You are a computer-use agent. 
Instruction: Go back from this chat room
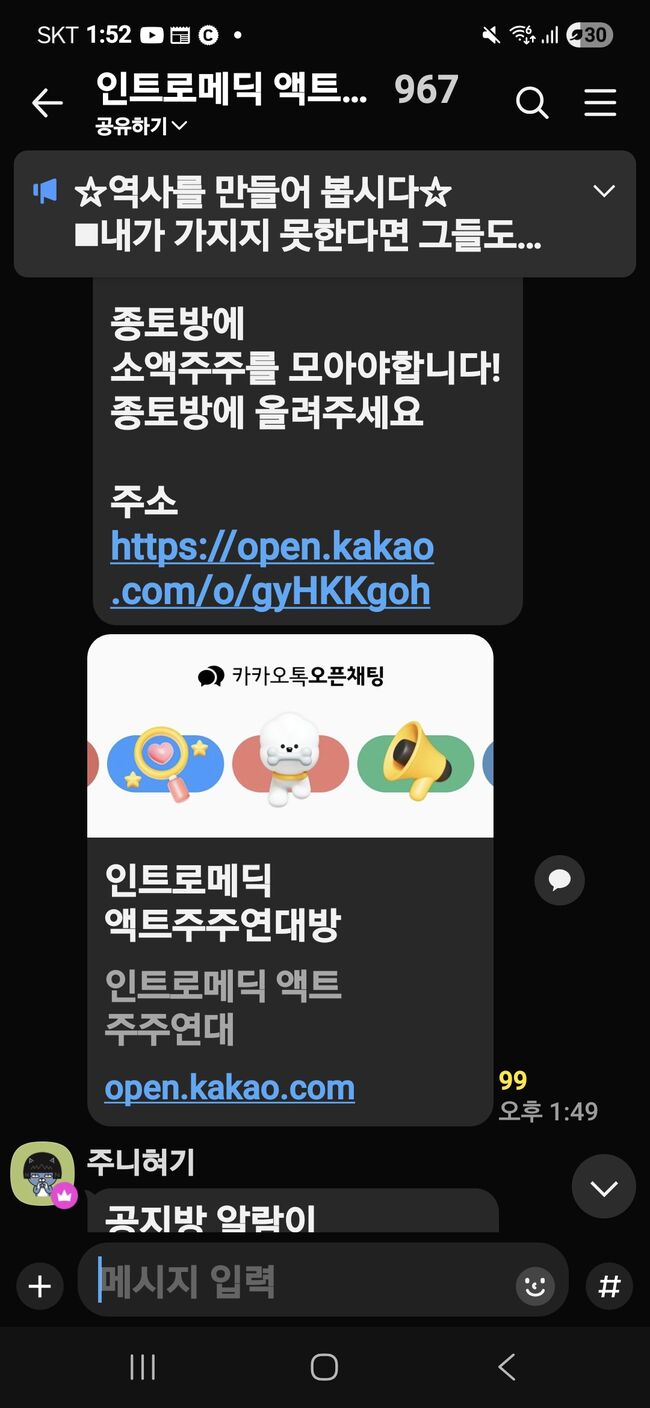[47, 103]
